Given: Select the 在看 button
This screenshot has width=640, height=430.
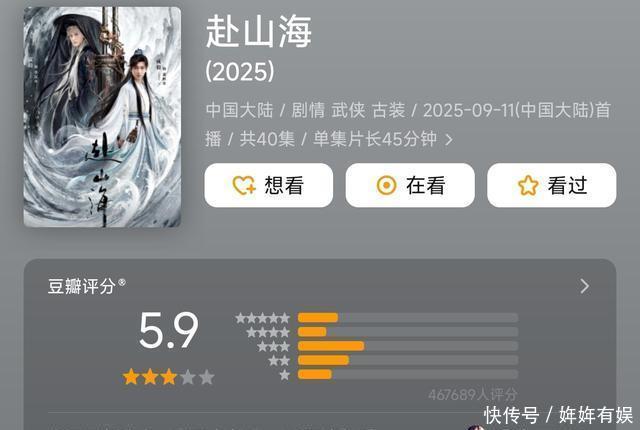Looking at the screenshot, I should [410, 185].
